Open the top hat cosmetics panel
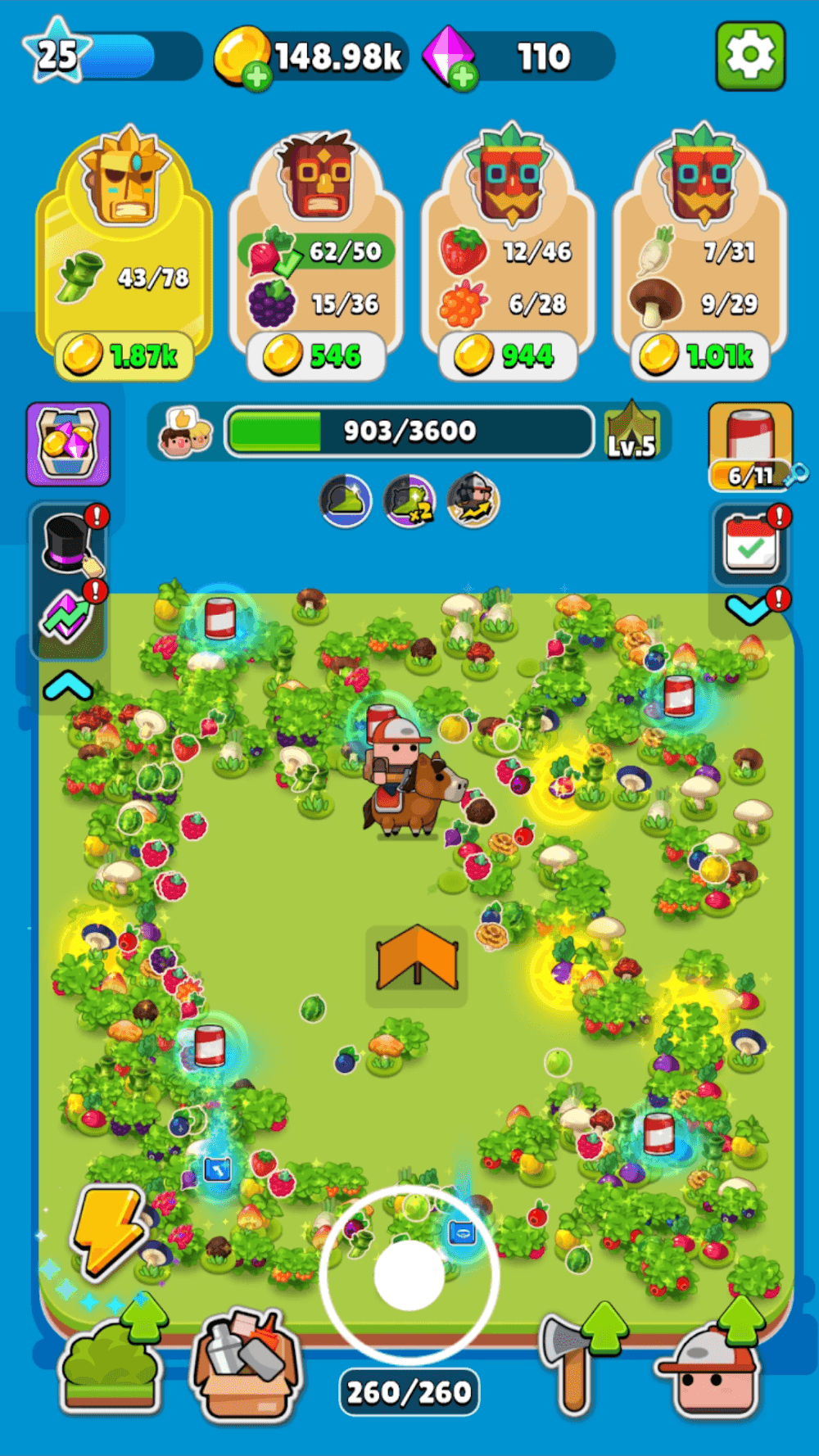Viewport: 819px width, 1456px height. coord(68,546)
